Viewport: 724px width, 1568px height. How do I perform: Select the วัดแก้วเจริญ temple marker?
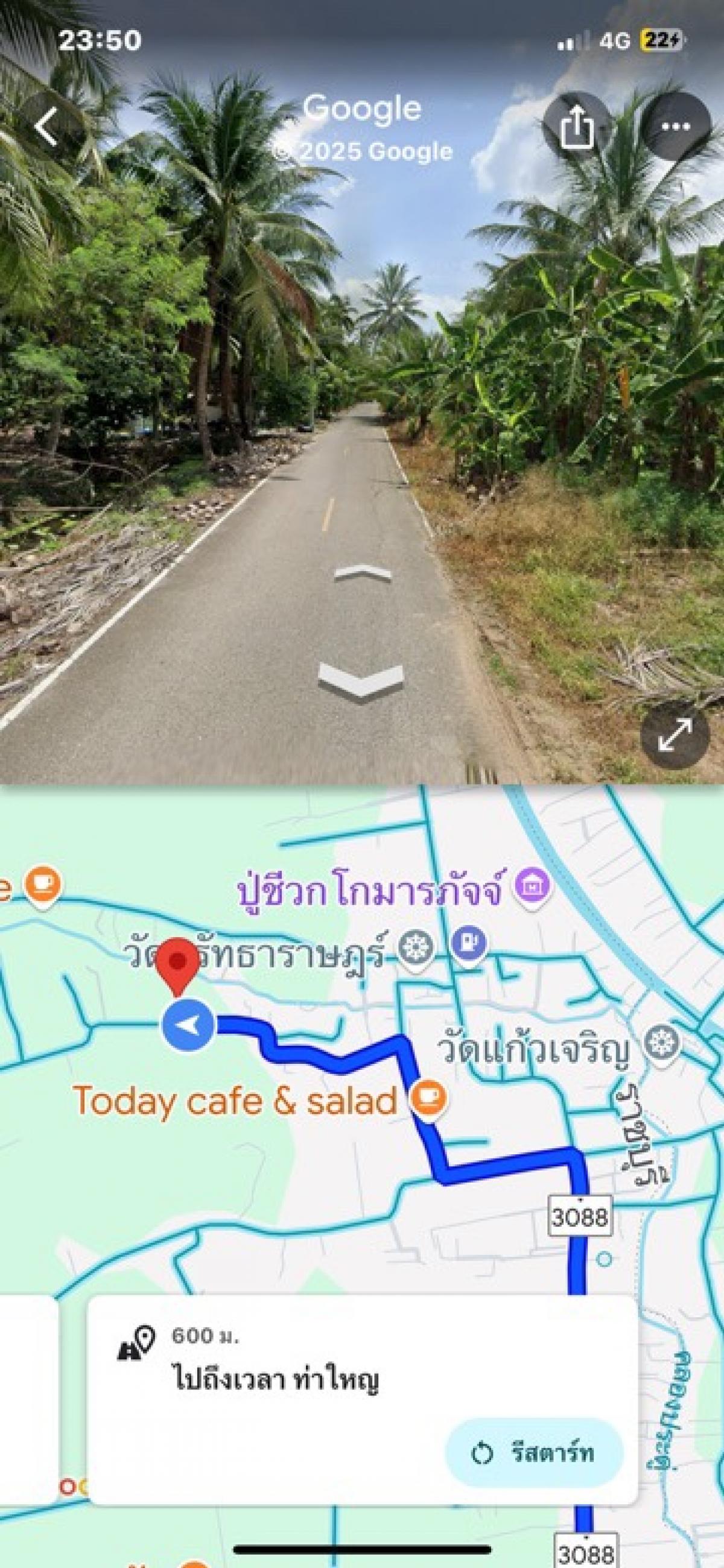662,1043
